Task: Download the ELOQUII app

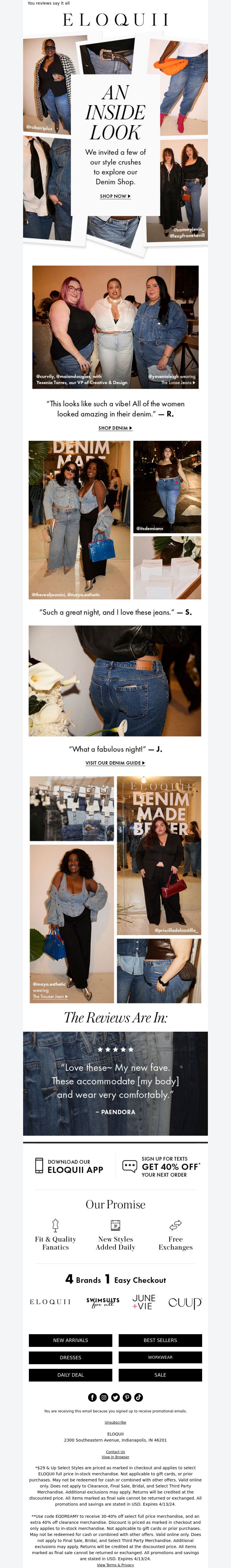Action: coord(69,1166)
